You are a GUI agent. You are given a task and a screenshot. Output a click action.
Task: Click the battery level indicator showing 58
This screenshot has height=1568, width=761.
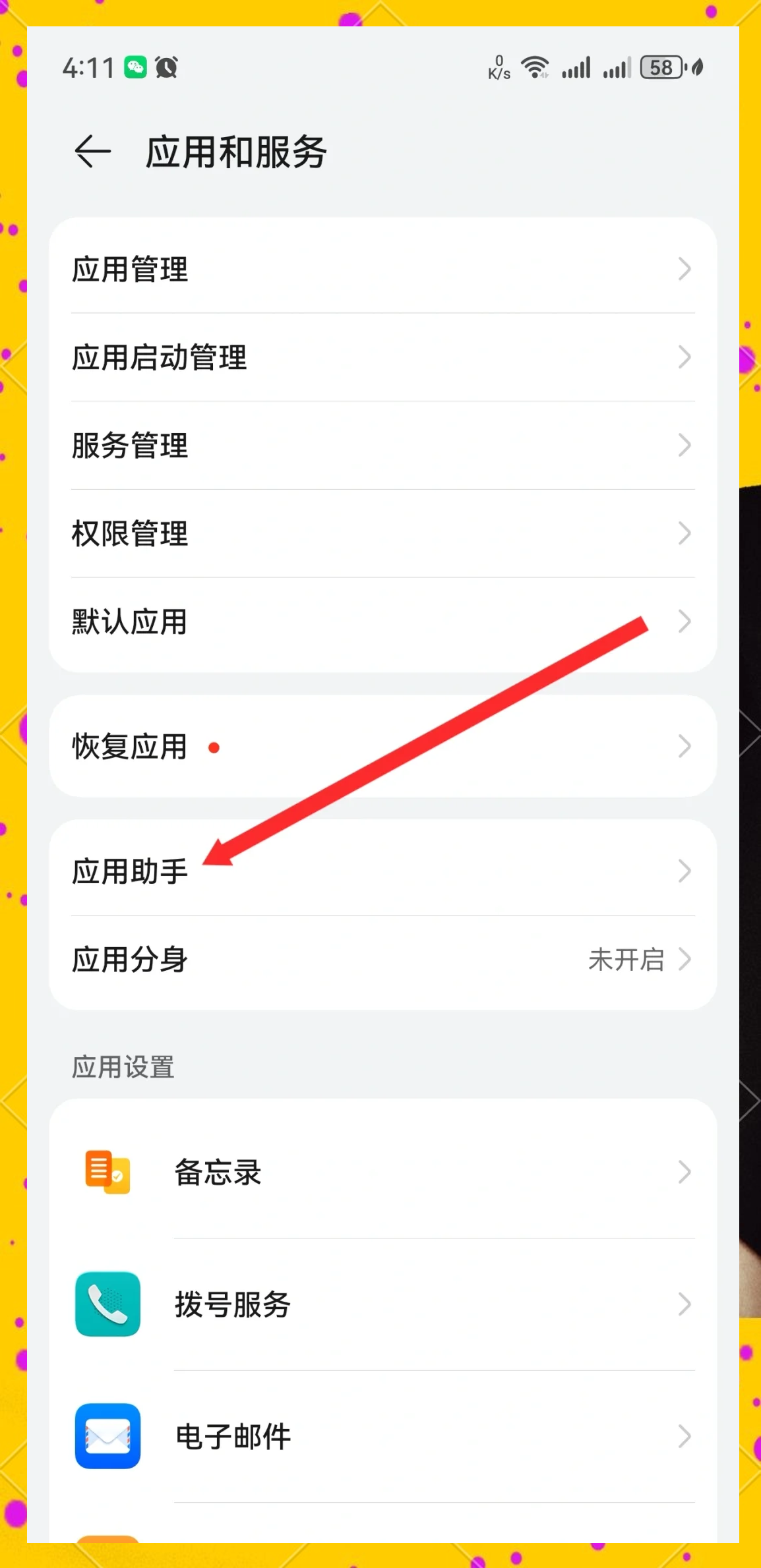point(660,67)
